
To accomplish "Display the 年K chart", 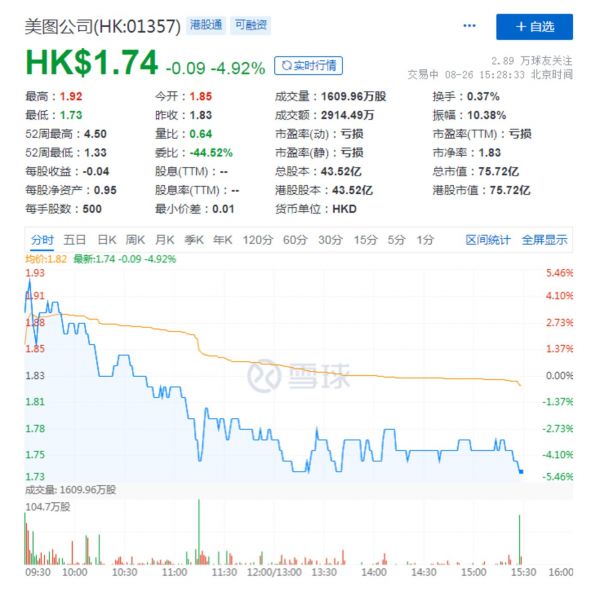I will coord(223,240).
